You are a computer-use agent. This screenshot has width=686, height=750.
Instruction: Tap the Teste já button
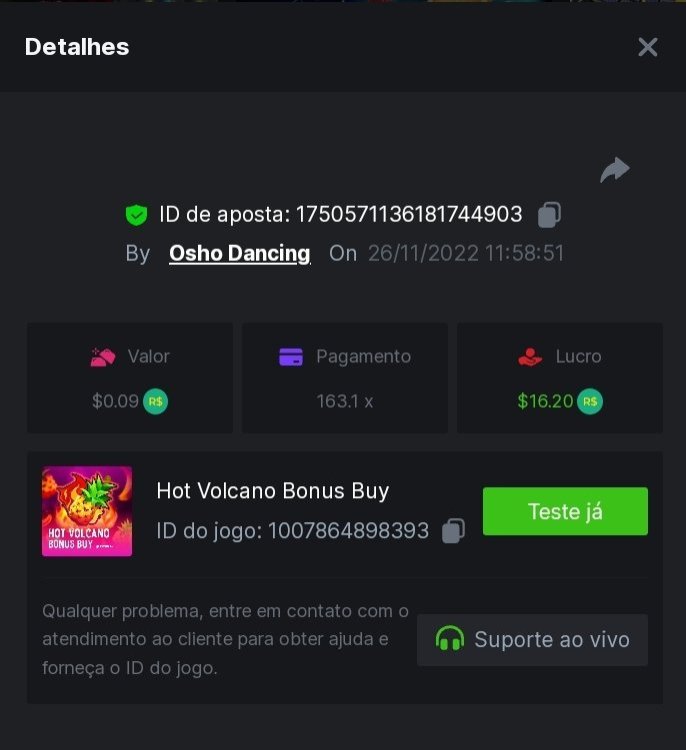tap(565, 511)
